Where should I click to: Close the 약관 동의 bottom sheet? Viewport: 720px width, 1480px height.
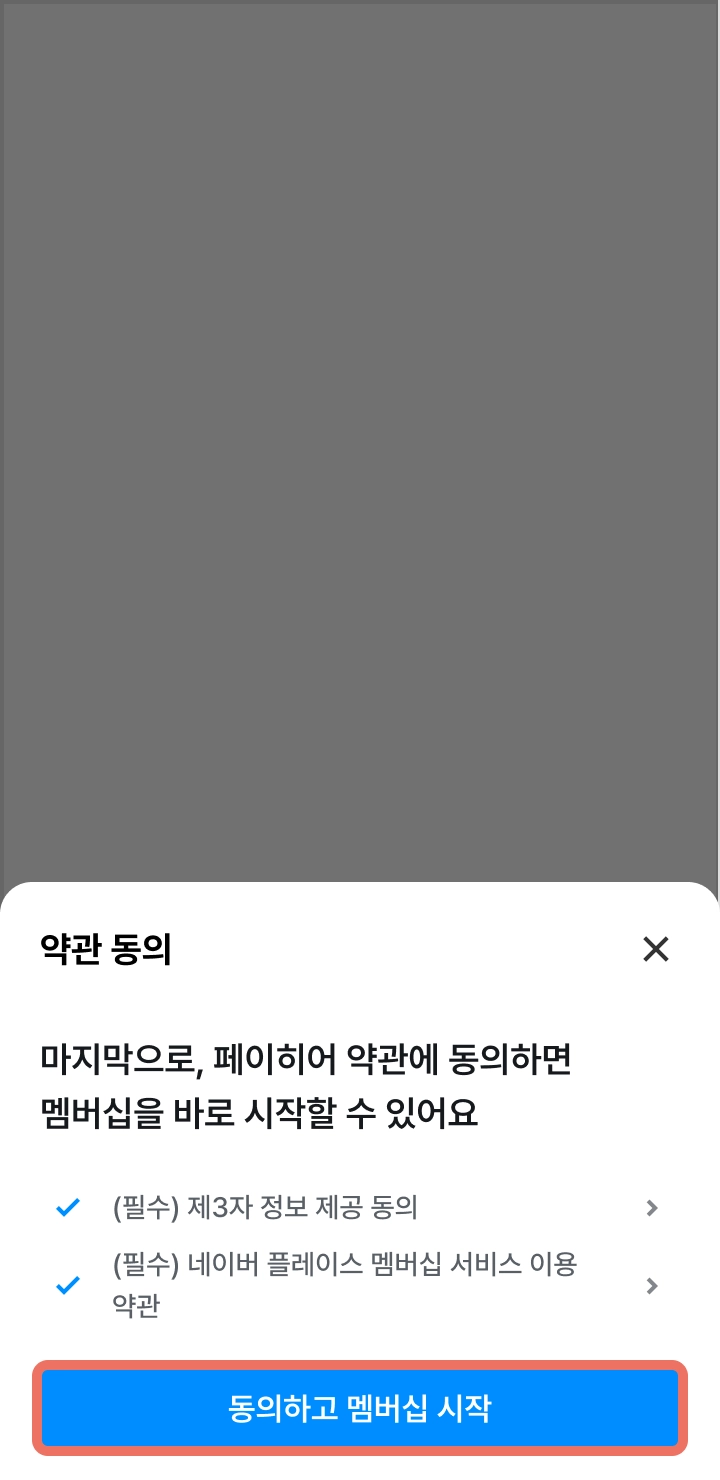point(655,949)
